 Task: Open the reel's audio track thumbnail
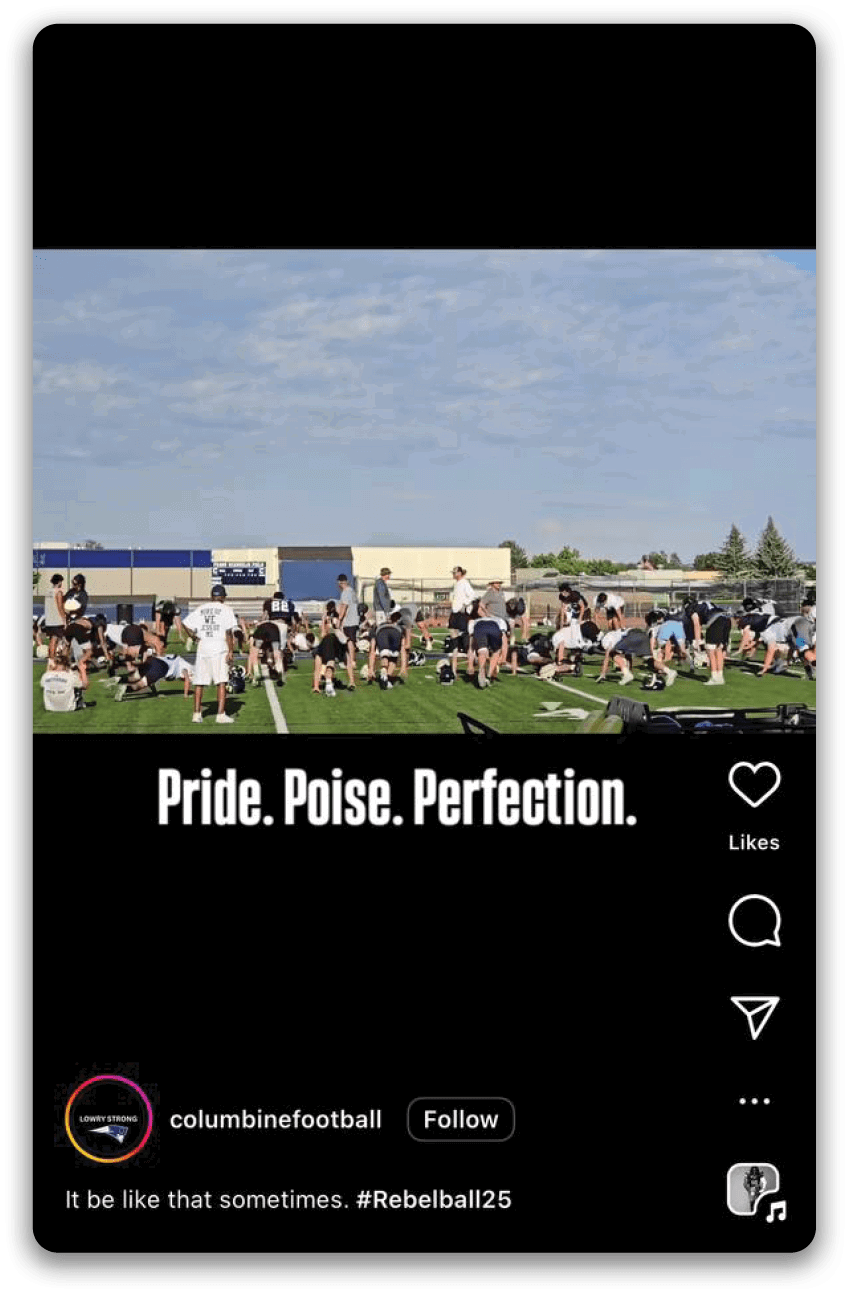point(755,1192)
